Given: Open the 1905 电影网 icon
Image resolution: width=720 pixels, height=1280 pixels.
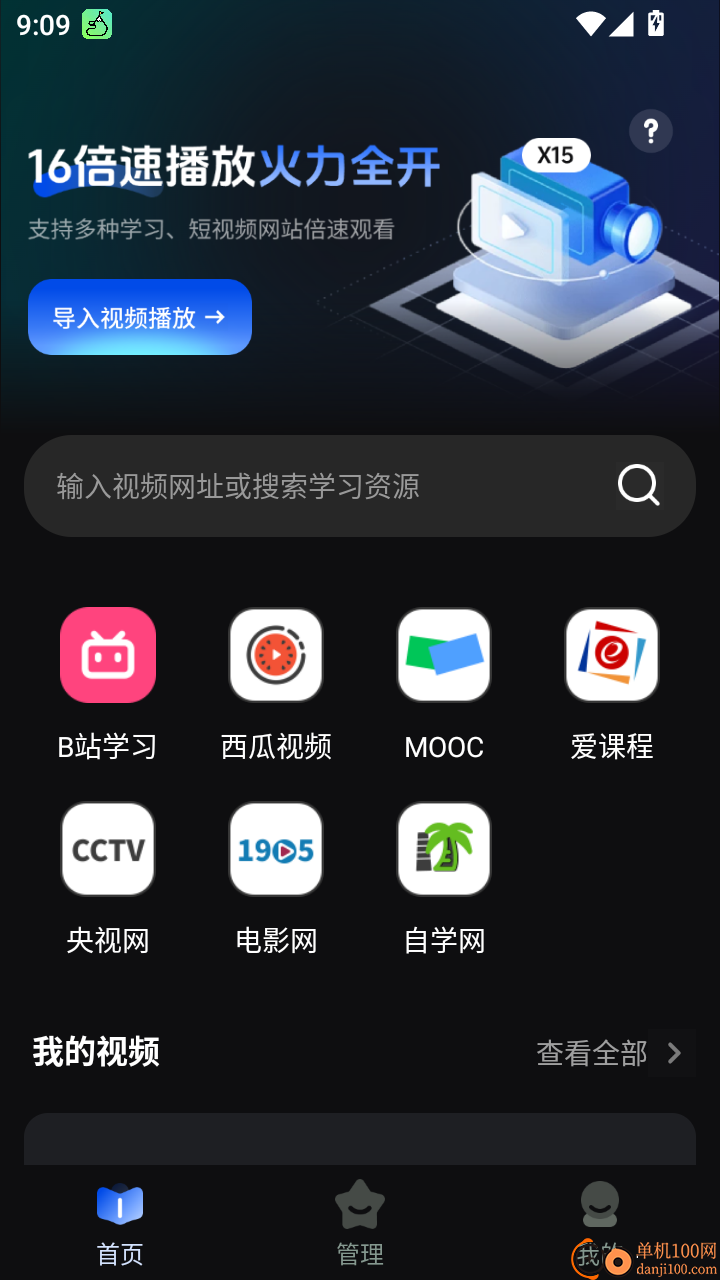Looking at the screenshot, I should coord(276,849).
